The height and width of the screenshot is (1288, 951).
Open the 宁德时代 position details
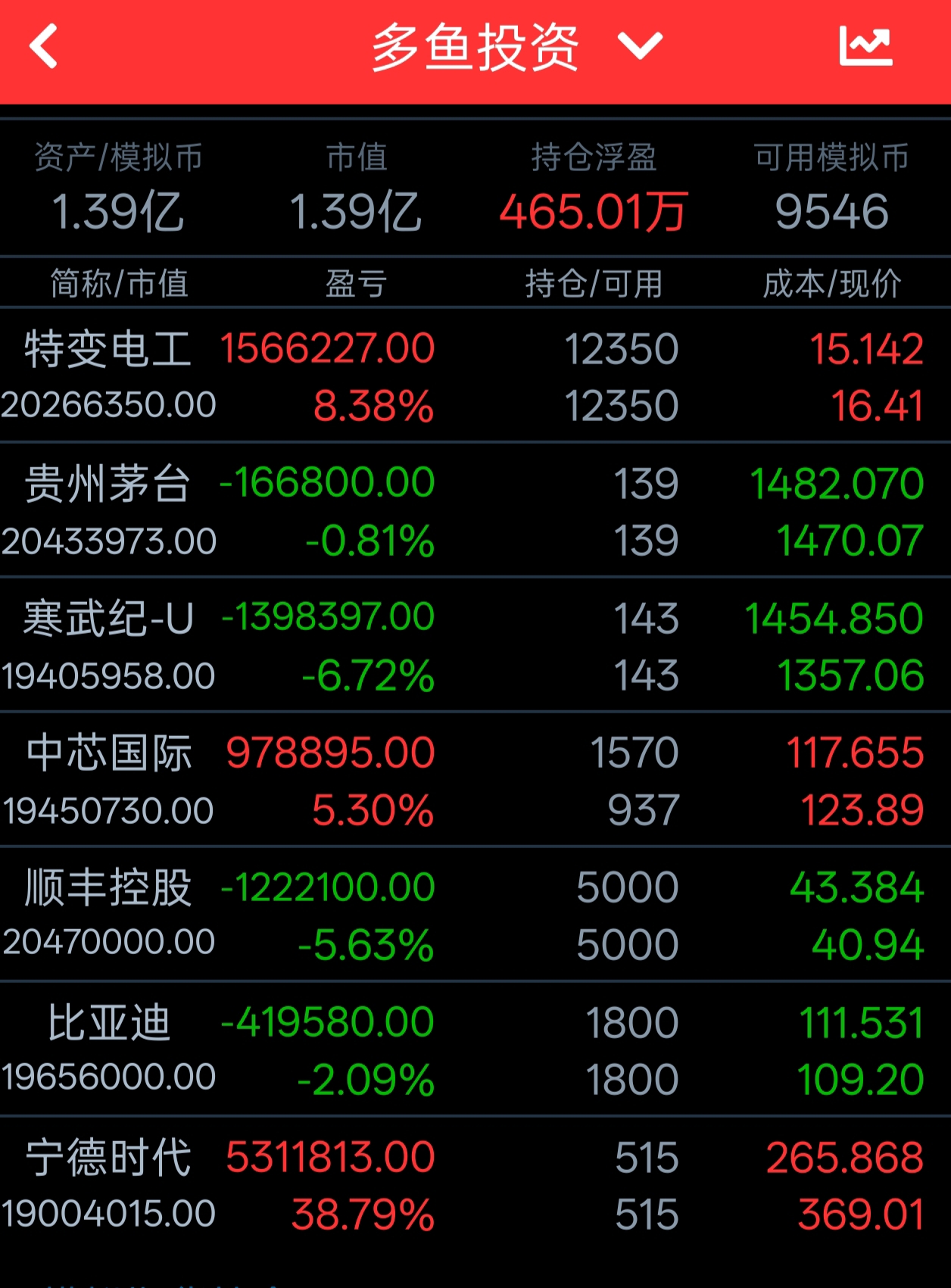pos(475,1185)
